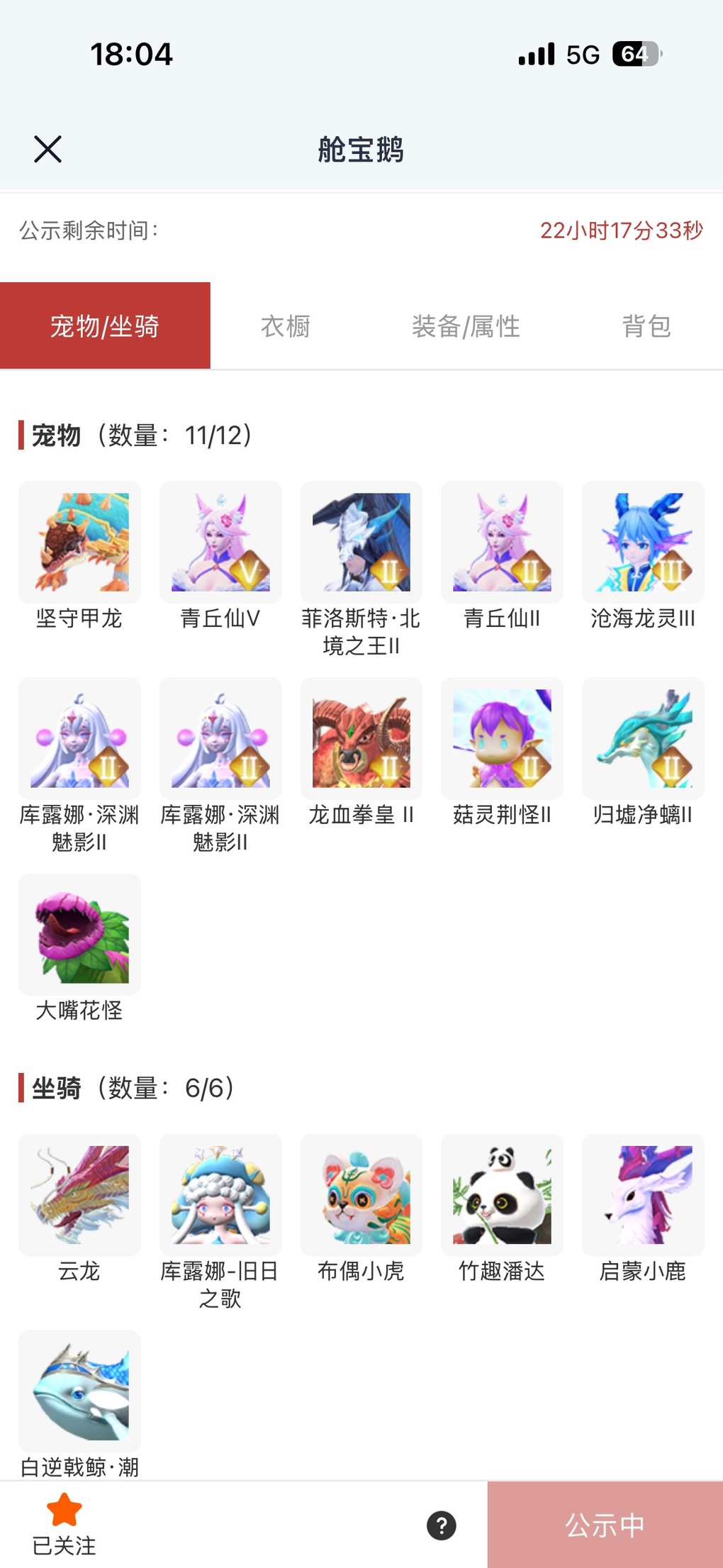The height and width of the screenshot is (1568, 723).
Task: Open mount 布偶小虎
Action: [361, 1195]
